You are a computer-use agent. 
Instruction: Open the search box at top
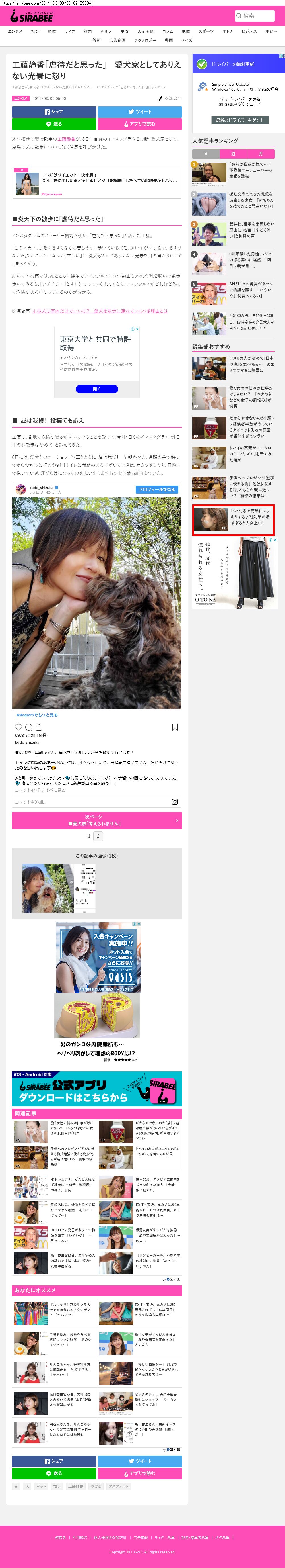(x=254, y=15)
